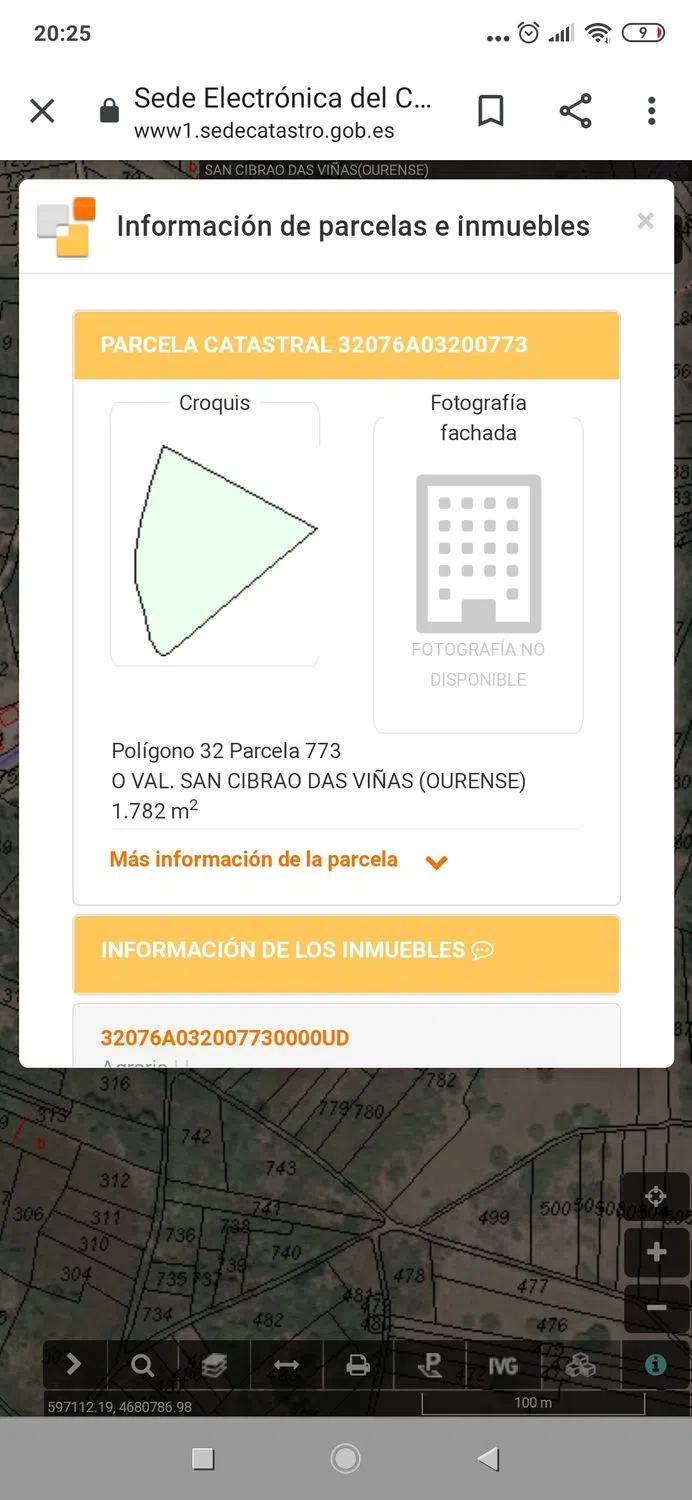Open the browser overflow menu
Image resolution: width=692 pixels, height=1500 pixels.
(x=651, y=111)
